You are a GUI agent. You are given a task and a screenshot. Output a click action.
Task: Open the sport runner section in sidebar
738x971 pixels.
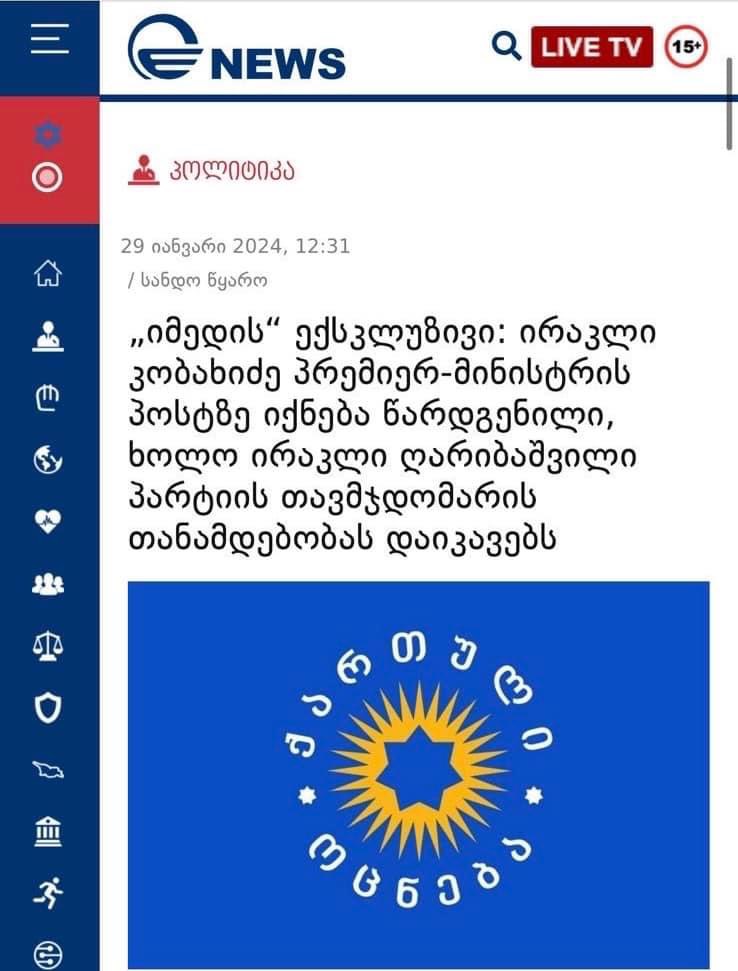[x=48, y=893]
